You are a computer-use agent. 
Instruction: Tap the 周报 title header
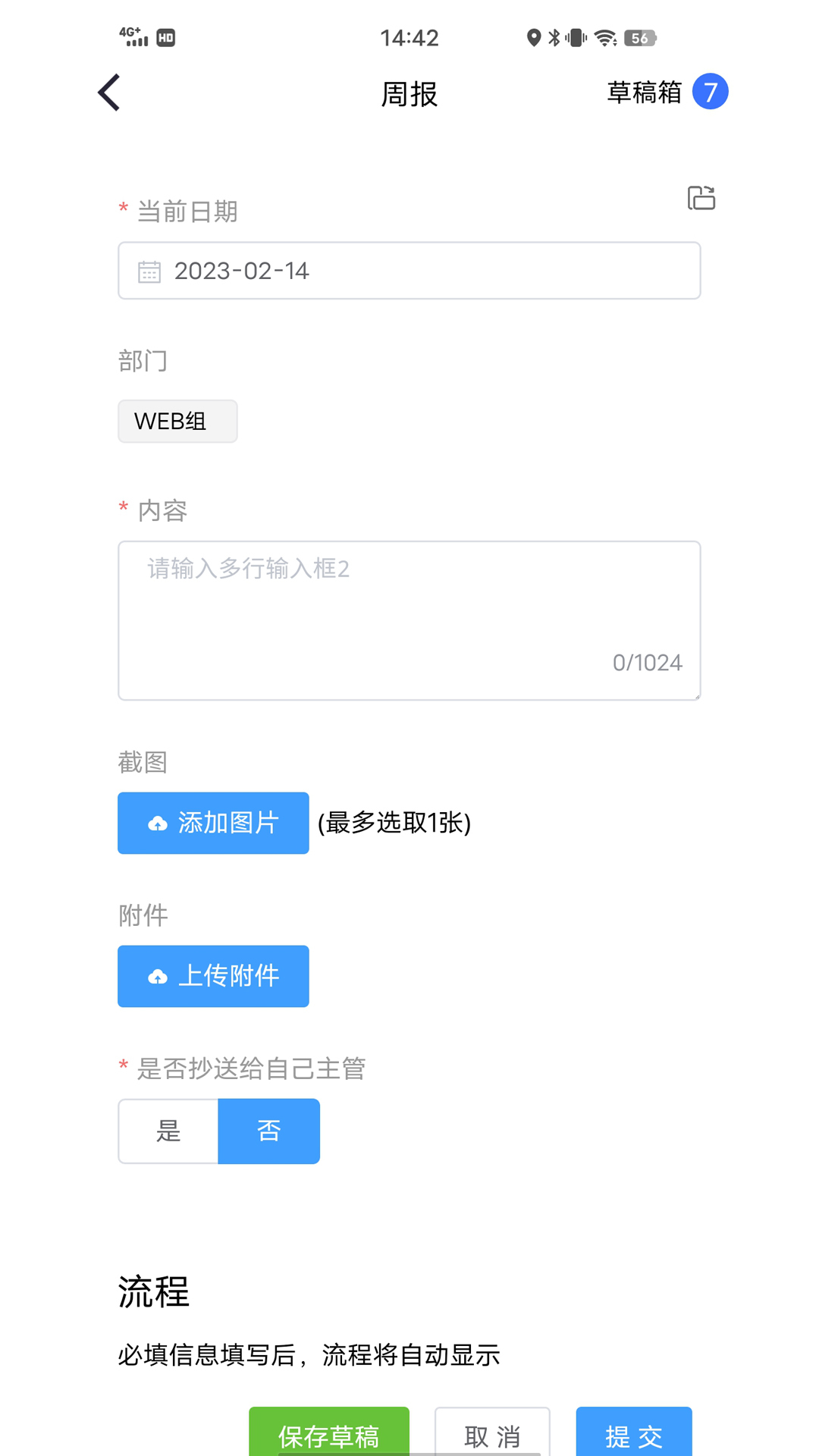point(409,94)
